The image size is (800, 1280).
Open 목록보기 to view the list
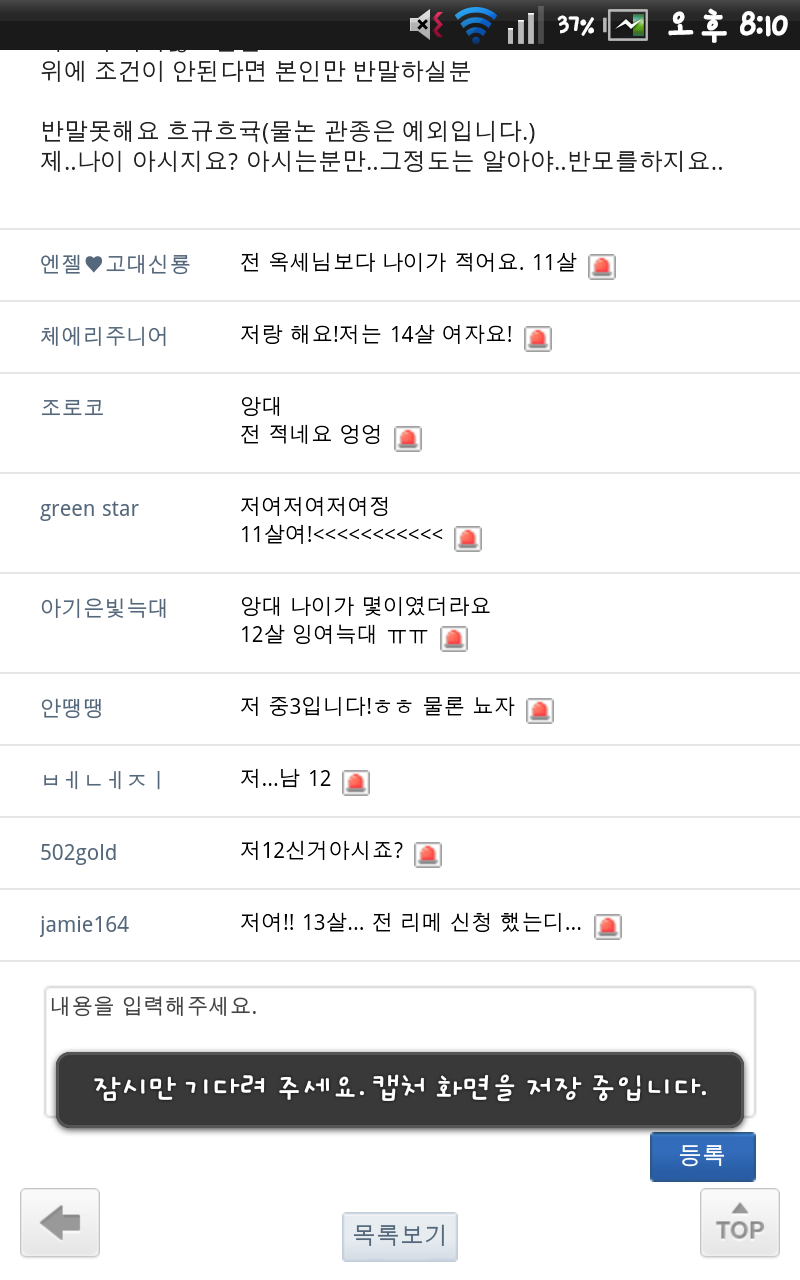coord(400,1236)
